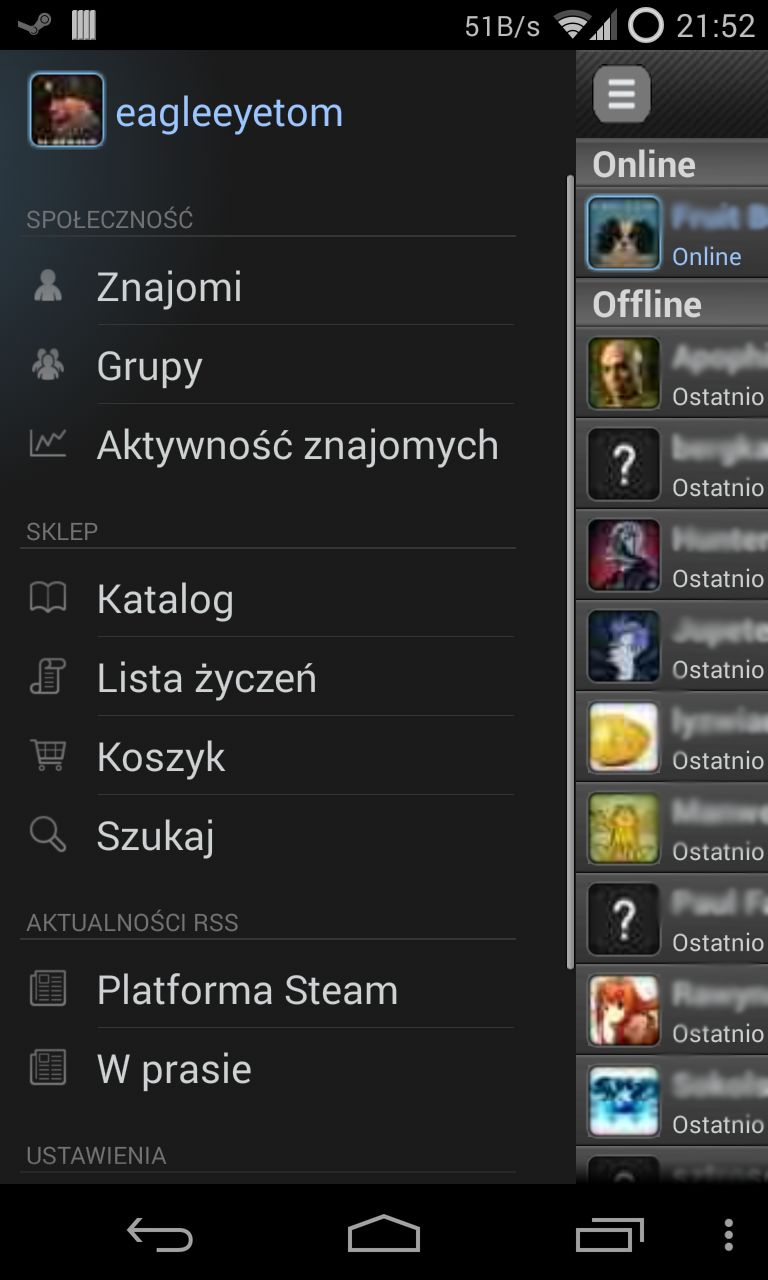Tap the system home button
This screenshot has width=768, height=1280.
(384, 1235)
